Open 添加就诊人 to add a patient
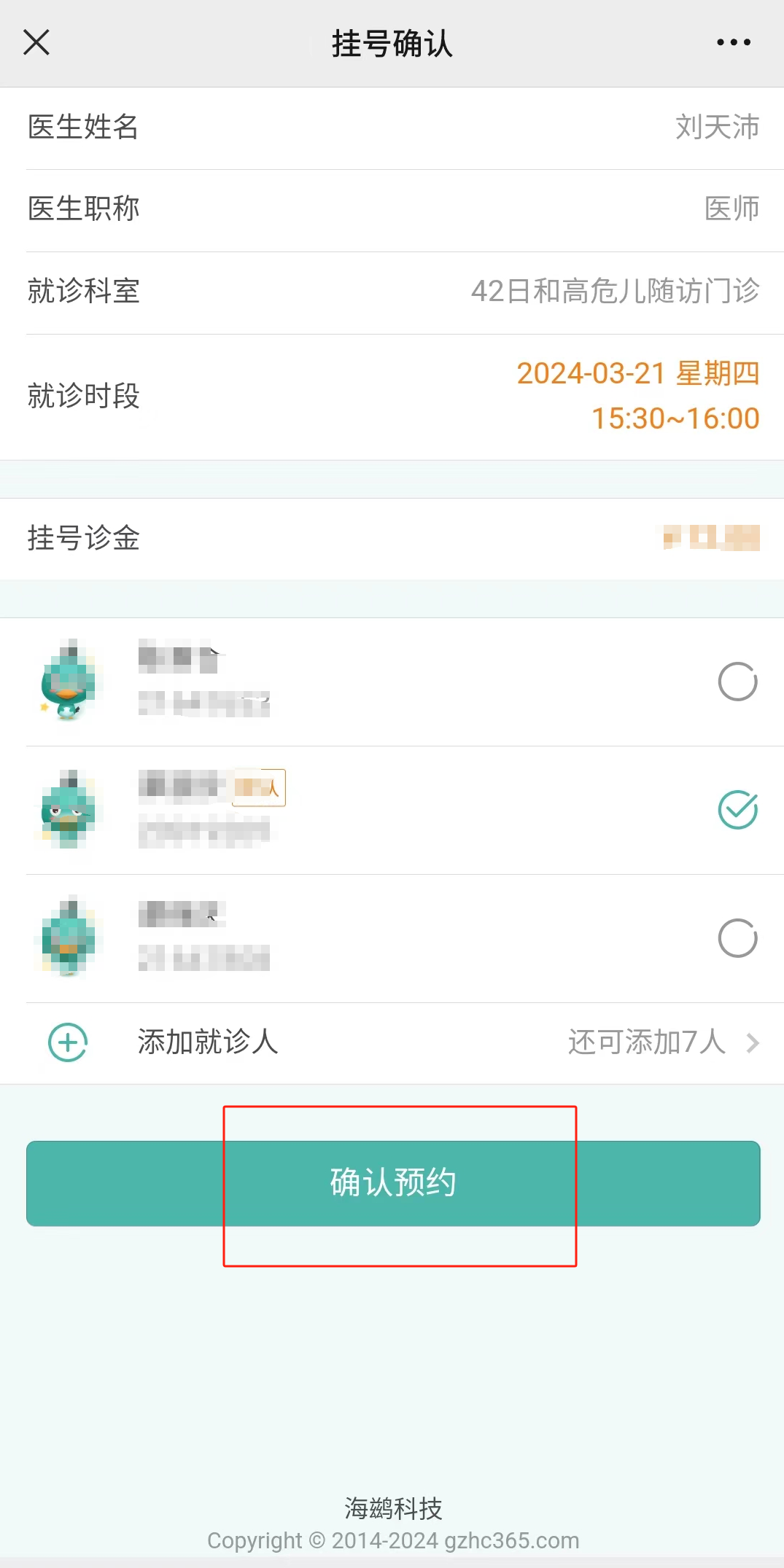 pyautogui.click(x=207, y=1042)
